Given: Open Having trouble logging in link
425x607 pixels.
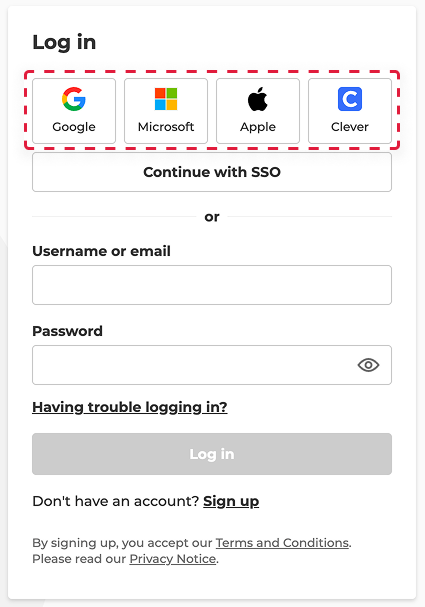Looking at the screenshot, I should pos(130,407).
